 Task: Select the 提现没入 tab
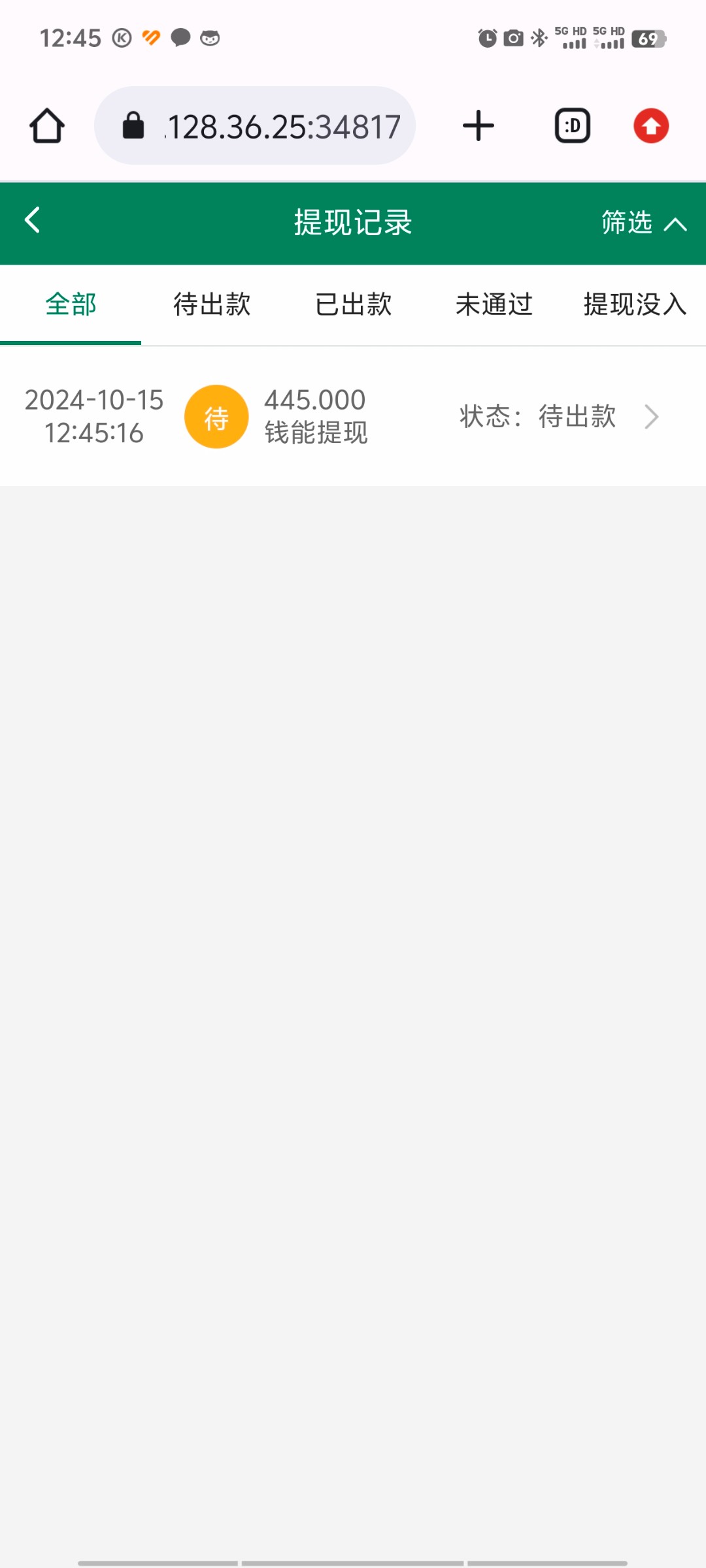(x=633, y=304)
